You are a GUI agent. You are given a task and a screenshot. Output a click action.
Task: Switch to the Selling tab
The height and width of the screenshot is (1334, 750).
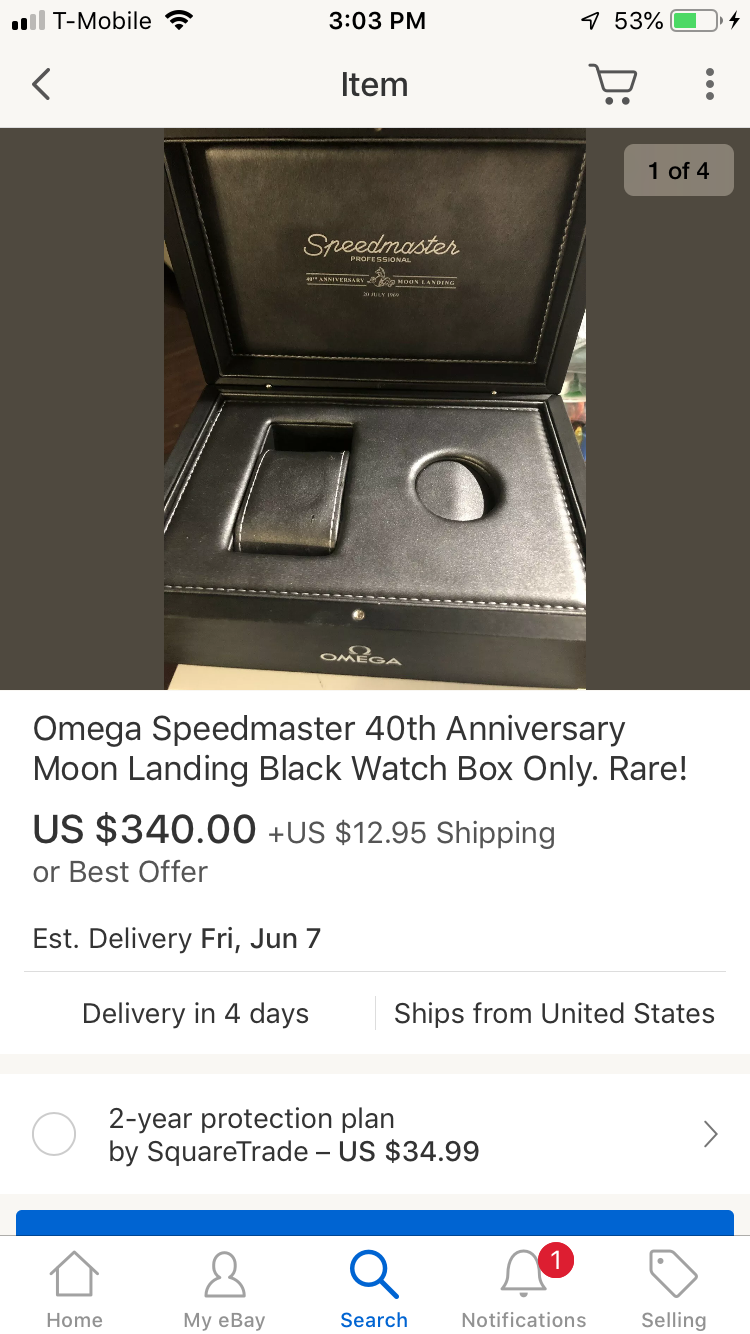coord(673,1289)
